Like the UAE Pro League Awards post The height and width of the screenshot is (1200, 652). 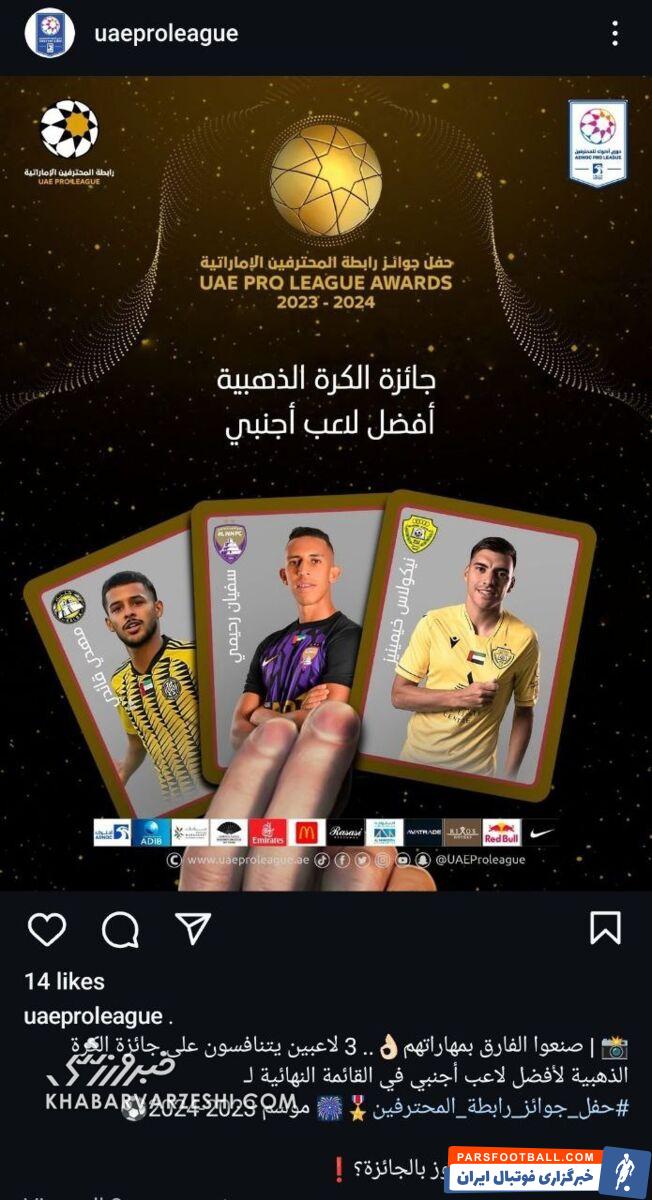[x=46, y=929]
